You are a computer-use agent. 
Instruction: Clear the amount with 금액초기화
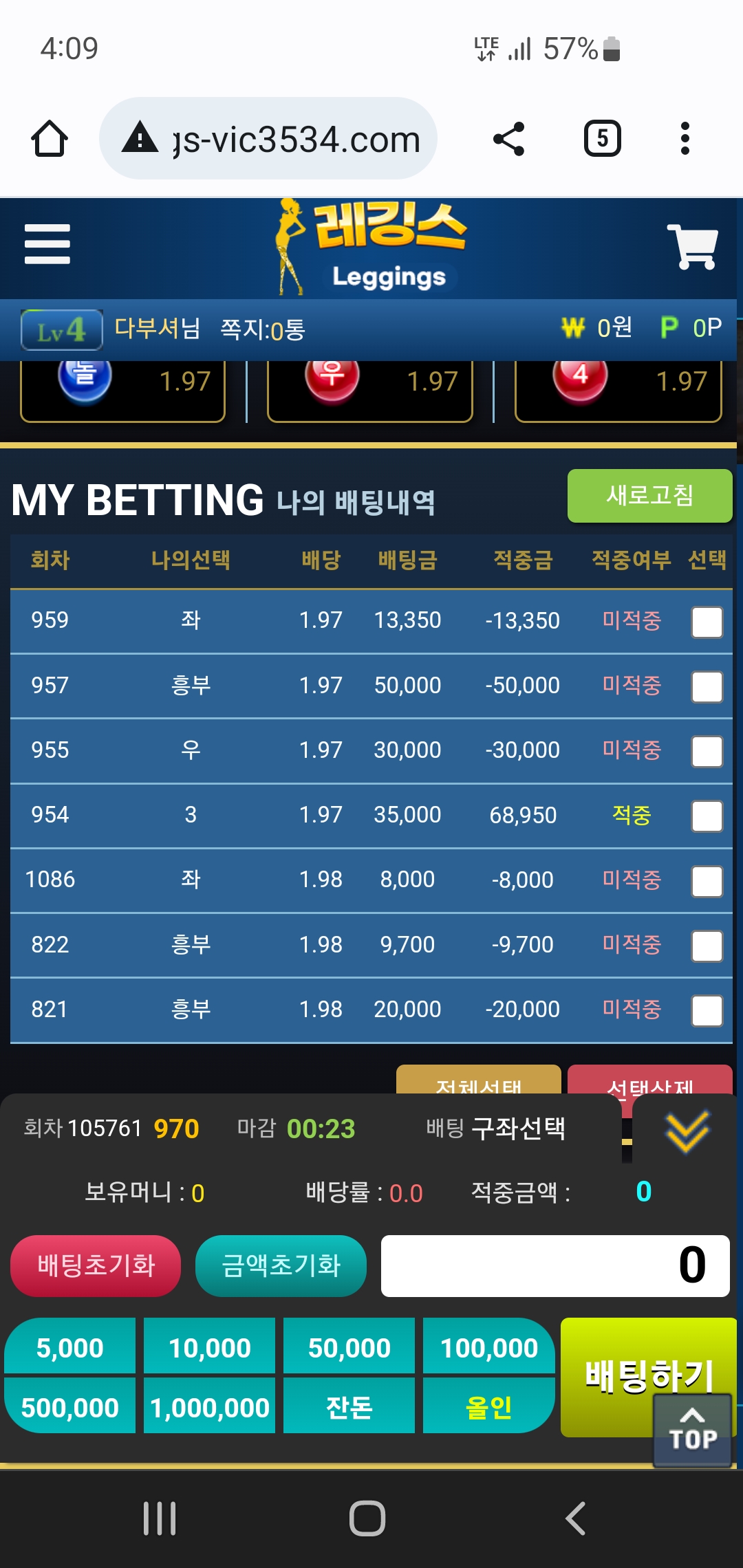click(281, 1266)
